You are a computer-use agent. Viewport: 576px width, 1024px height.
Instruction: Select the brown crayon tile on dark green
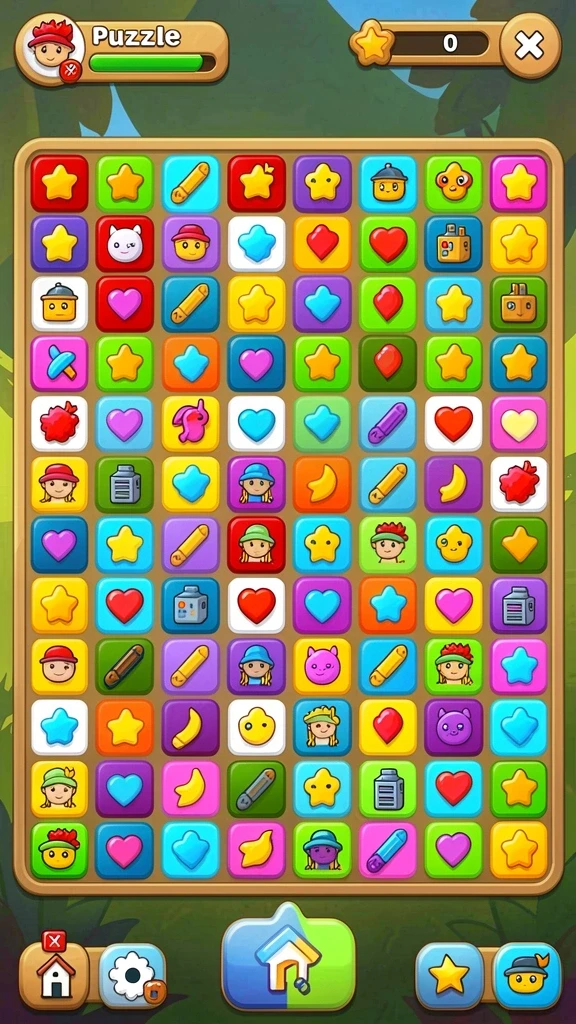pos(125,667)
